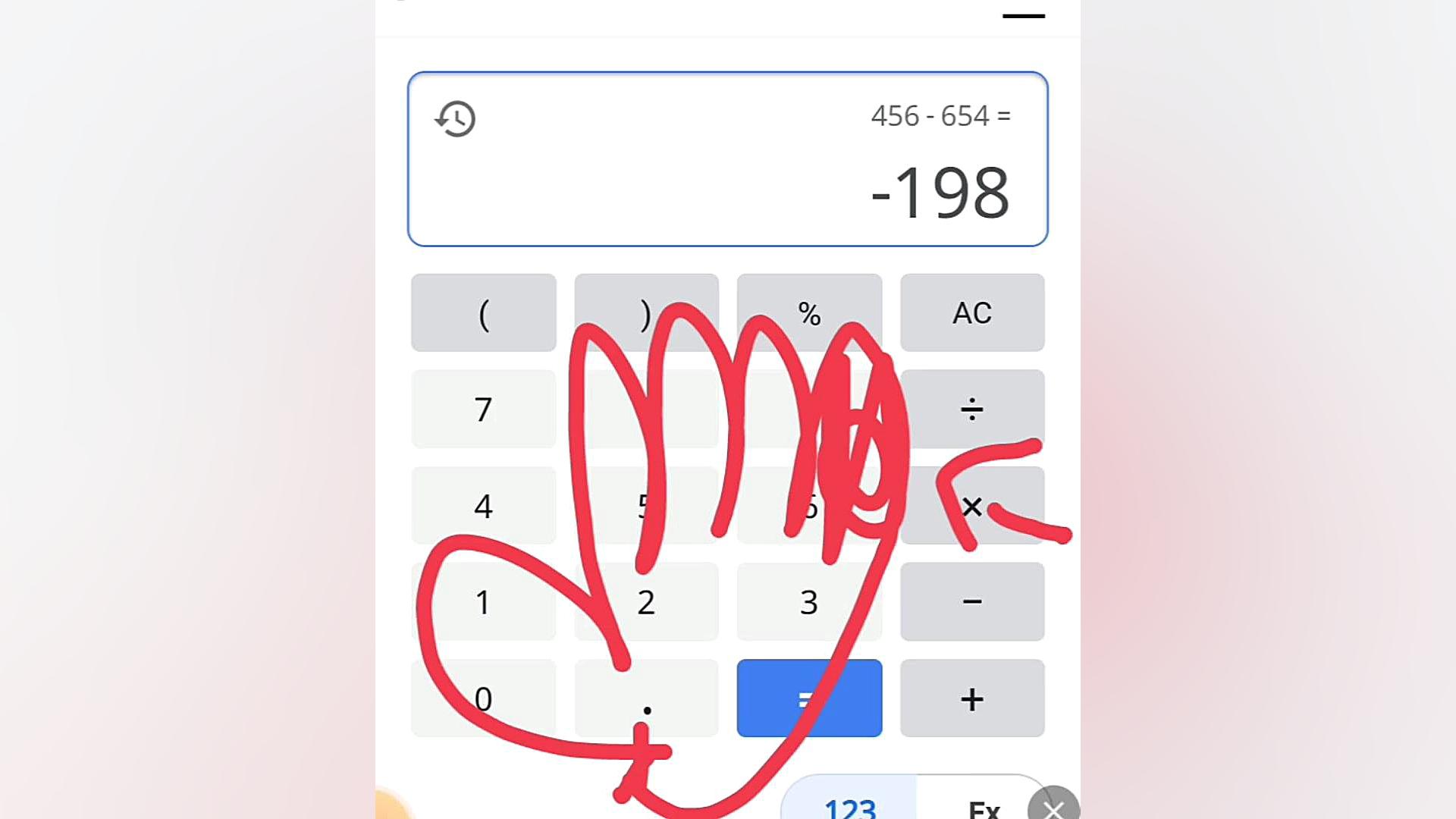The width and height of the screenshot is (1456, 819).
Task: Select the divide operator
Action: pos(972,409)
